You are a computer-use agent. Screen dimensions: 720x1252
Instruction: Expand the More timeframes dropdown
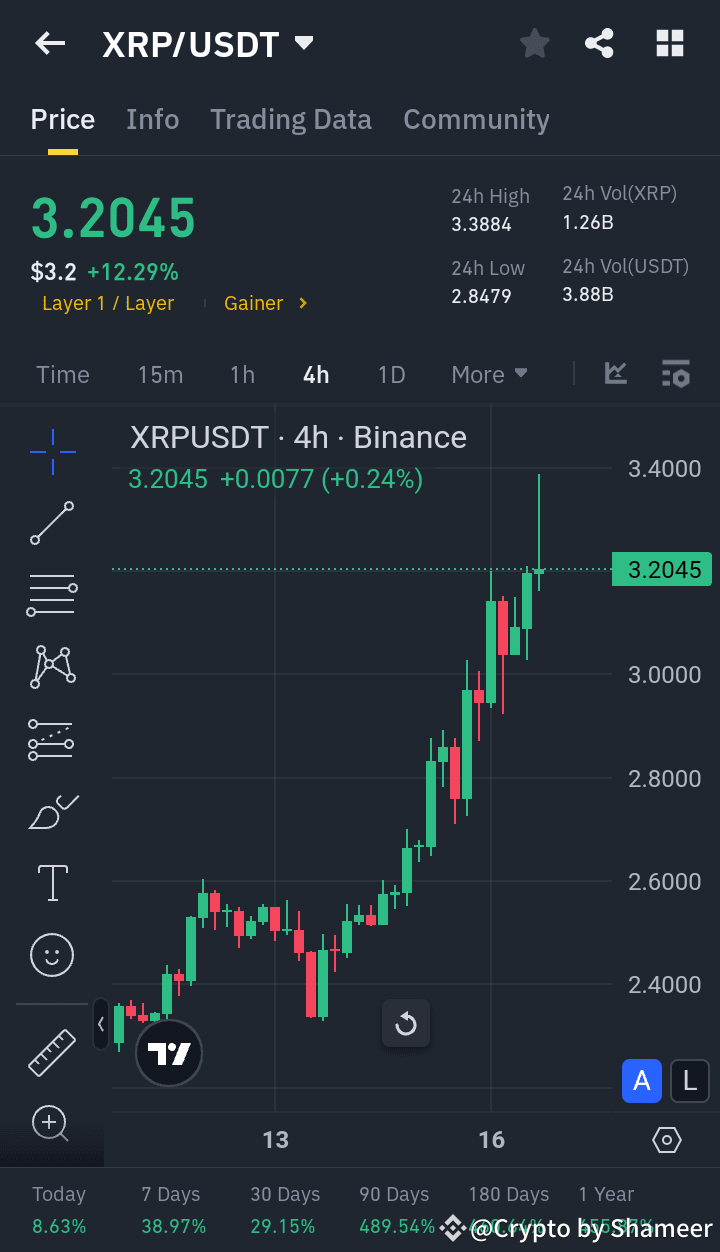[489, 373]
